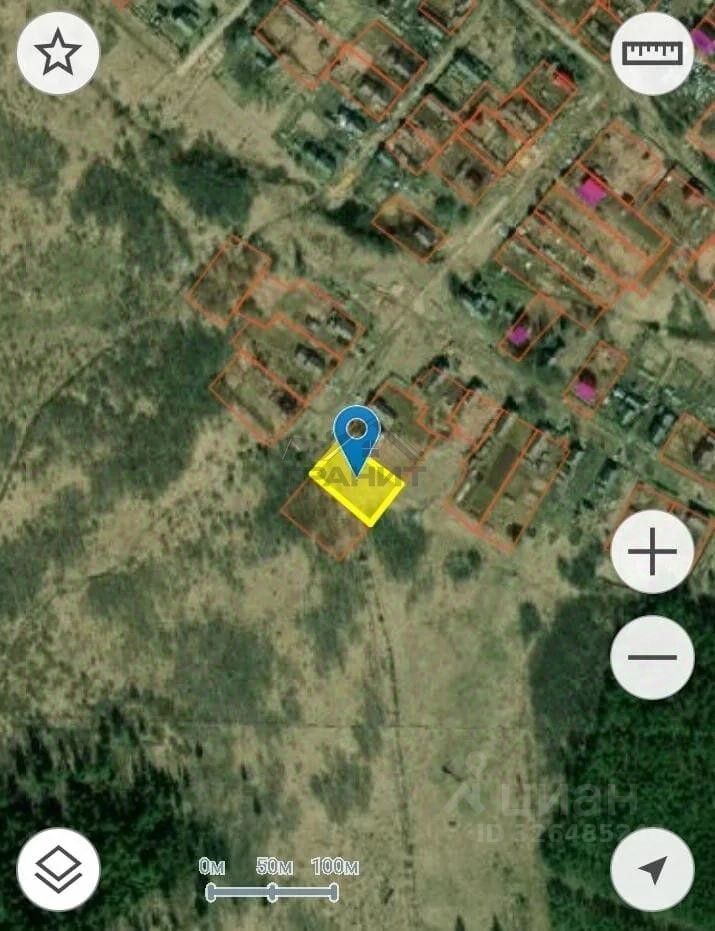Add this location to favorites with the star
This screenshot has height=931, width=715.
58,53
